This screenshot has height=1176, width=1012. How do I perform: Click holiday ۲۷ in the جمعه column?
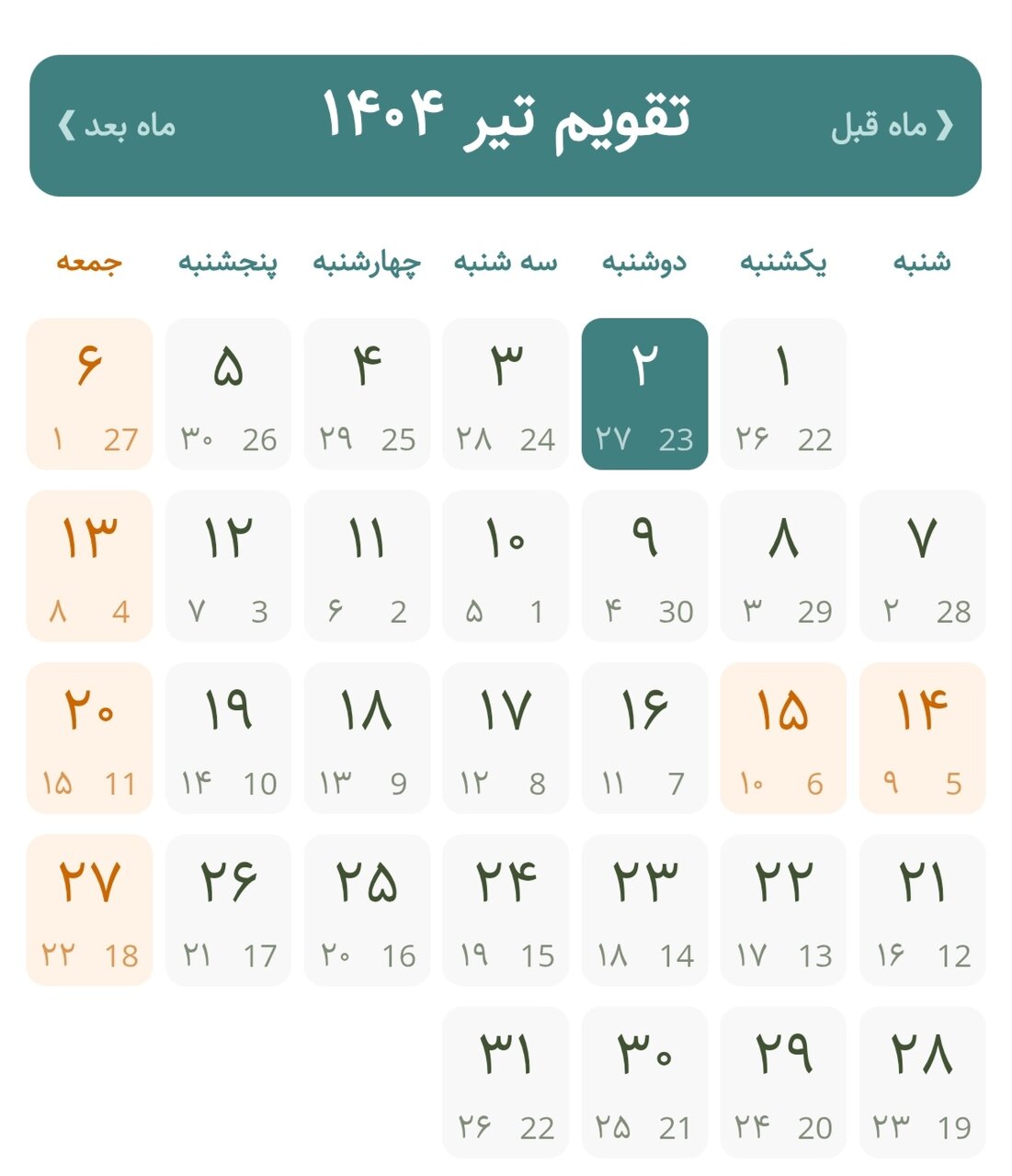click(89, 908)
